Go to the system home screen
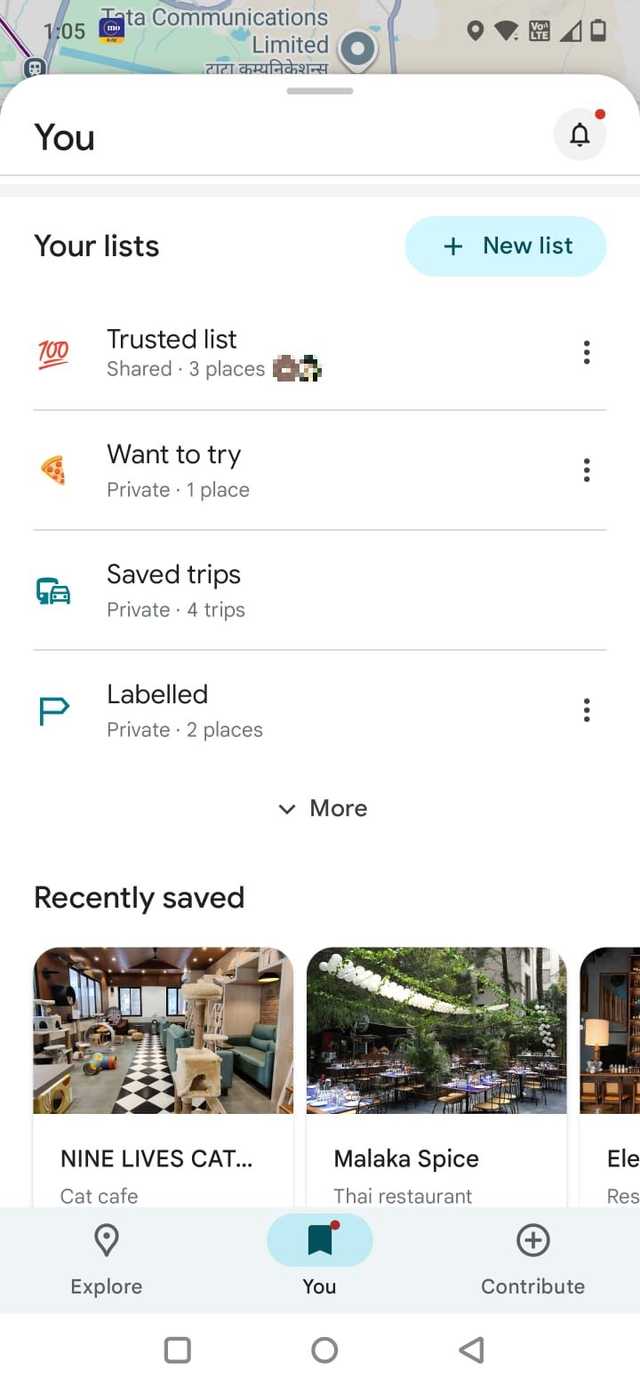 [x=324, y=1350]
